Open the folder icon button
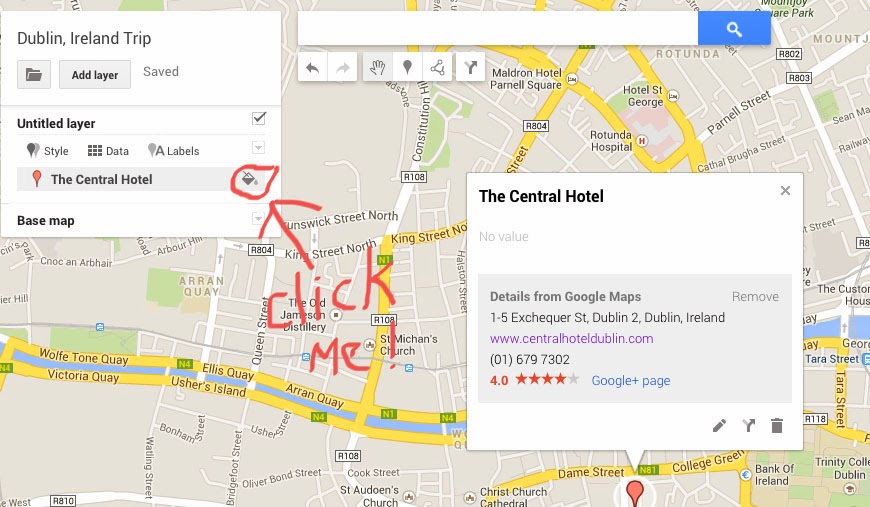The width and height of the screenshot is (870, 507). [34, 74]
